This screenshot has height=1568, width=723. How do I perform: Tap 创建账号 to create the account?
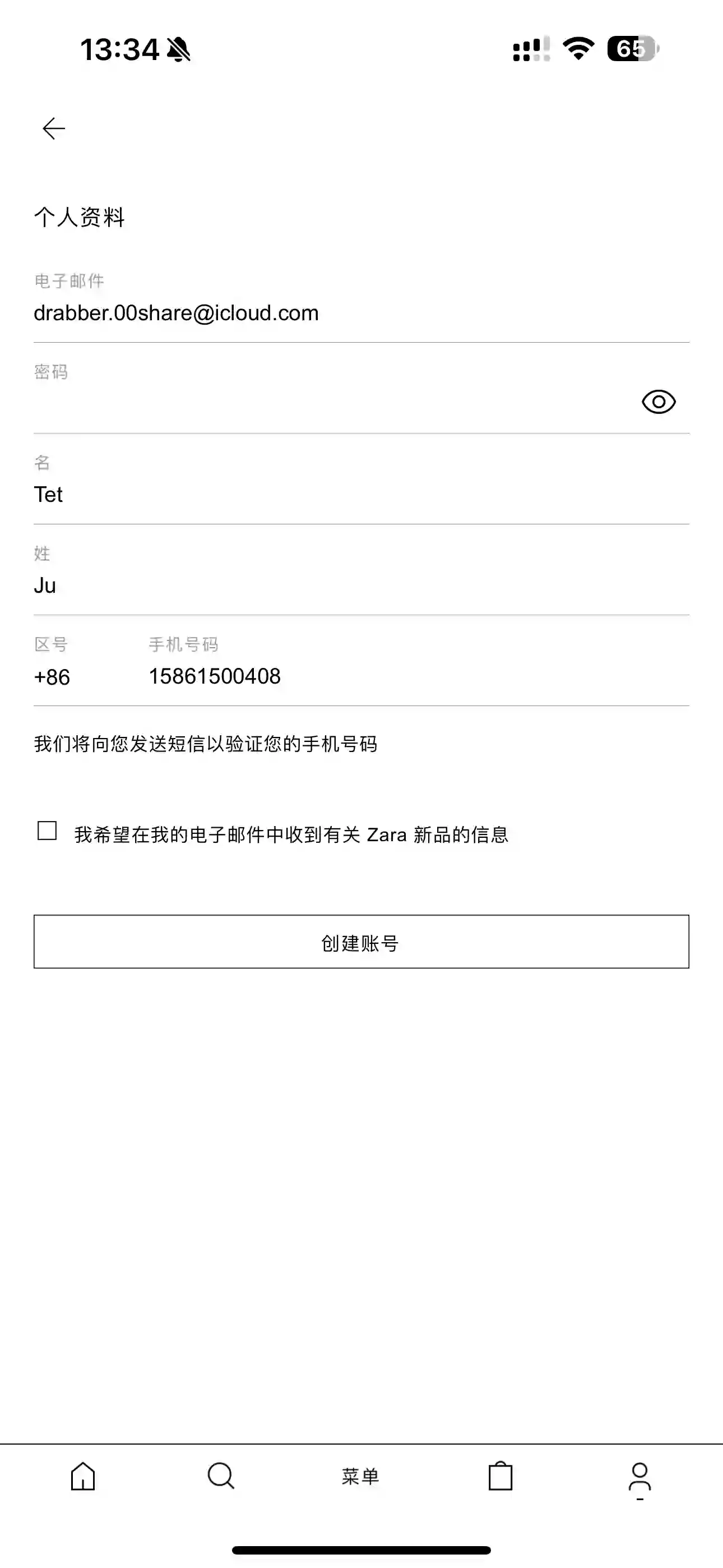361,942
